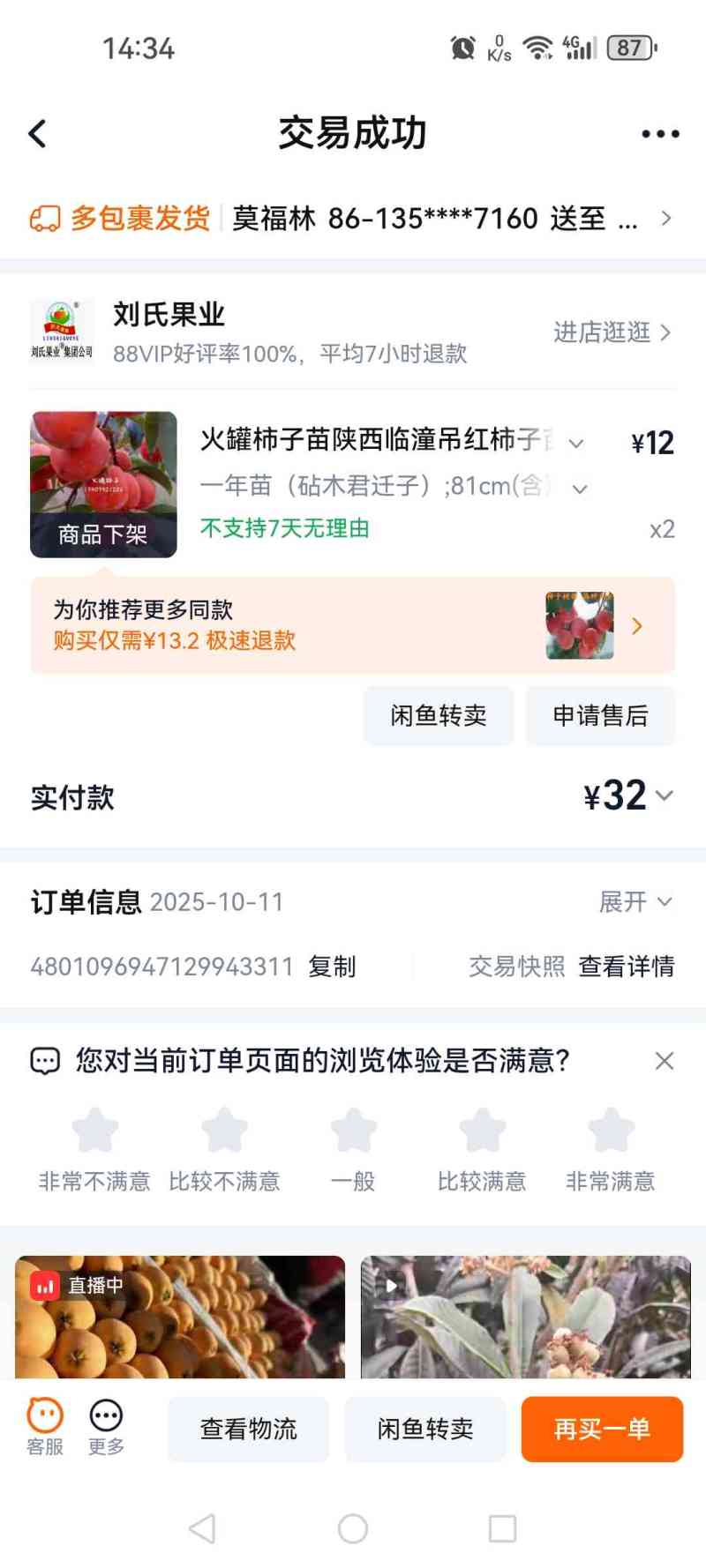Image resolution: width=706 pixels, height=1568 pixels.
Task: Expand order information with 展开
Action: 635,901
